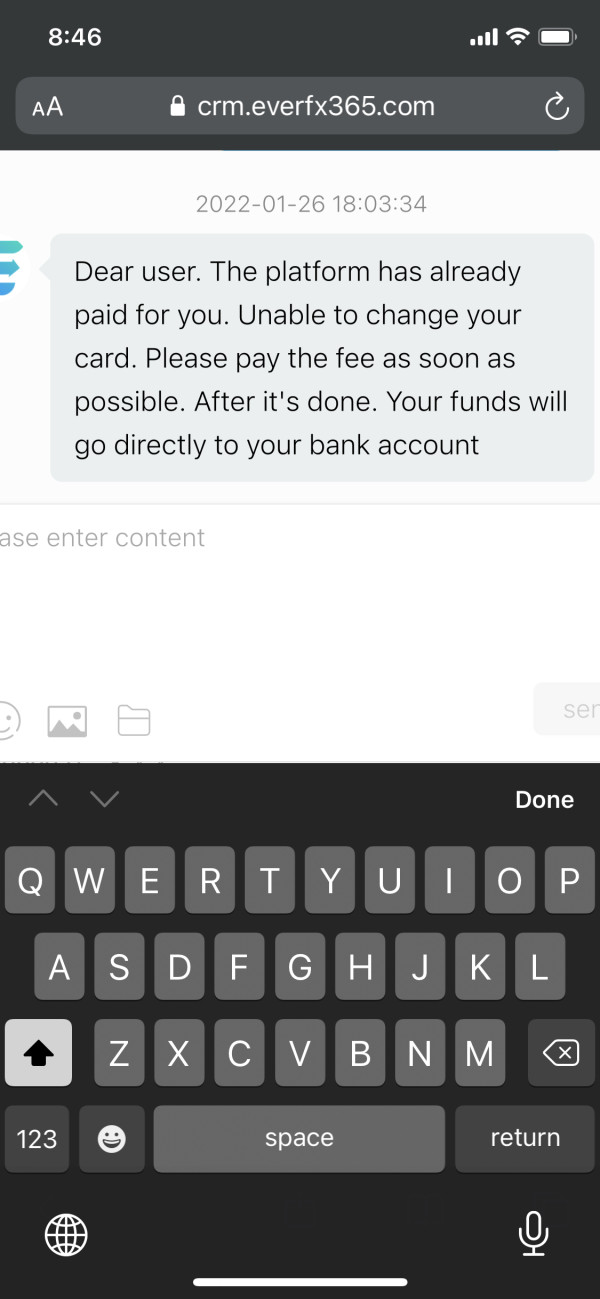Start dictation with the microphone
The image size is (600, 1299).
pos(533,1233)
